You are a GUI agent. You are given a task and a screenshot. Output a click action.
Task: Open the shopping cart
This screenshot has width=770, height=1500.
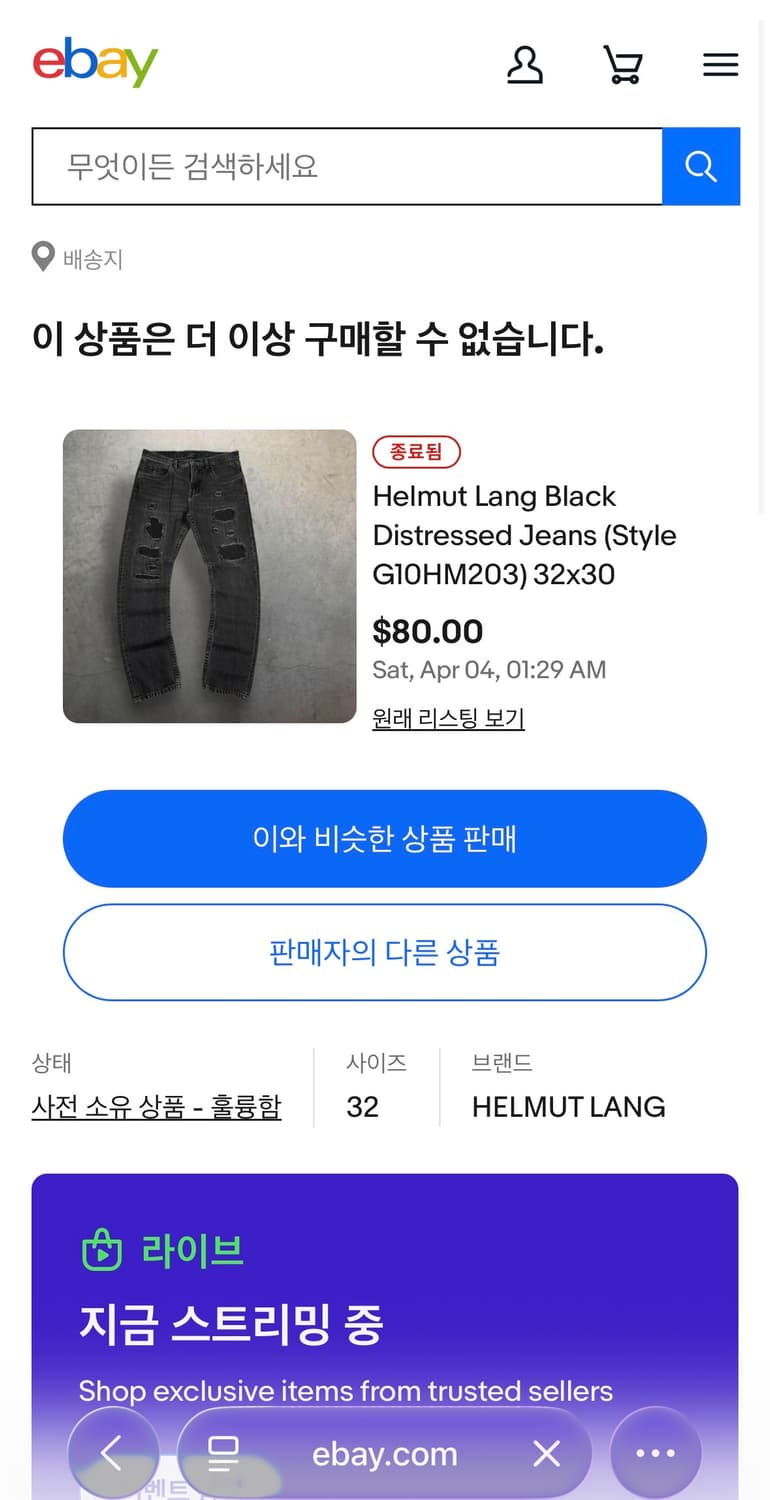tap(623, 63)
